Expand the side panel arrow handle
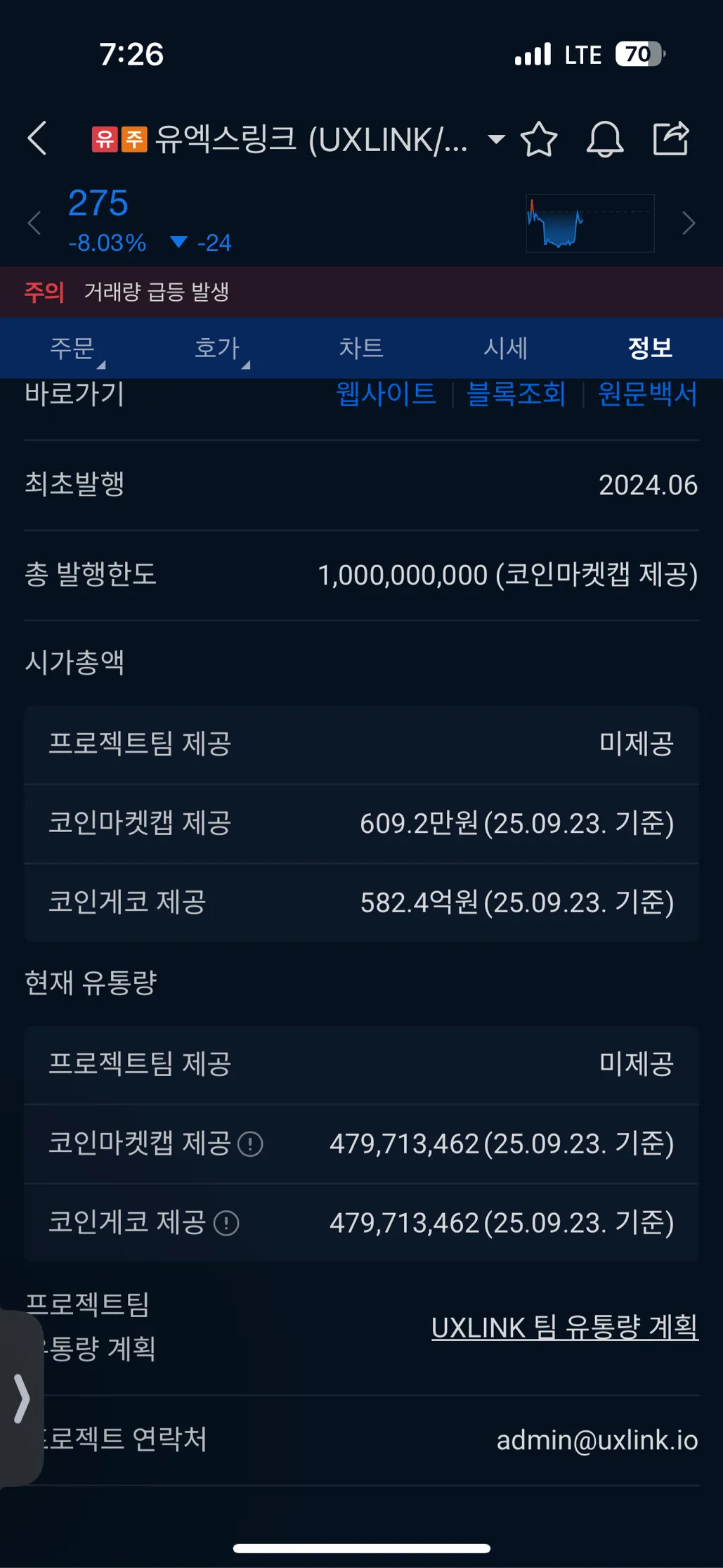The height and width of the screenshot is (1568, 723). pos(22,1399)
